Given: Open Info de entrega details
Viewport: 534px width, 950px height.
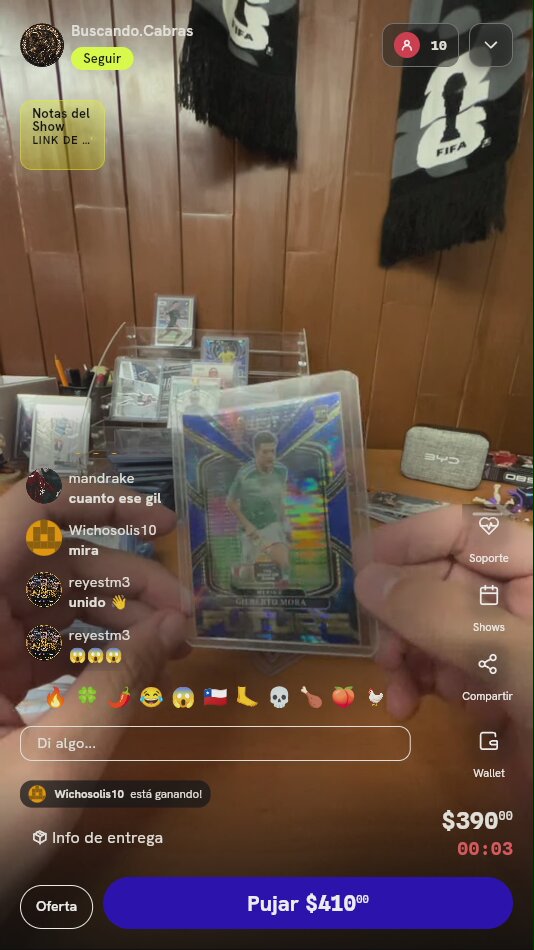Looking at the screenshot, I should (98, 838).
